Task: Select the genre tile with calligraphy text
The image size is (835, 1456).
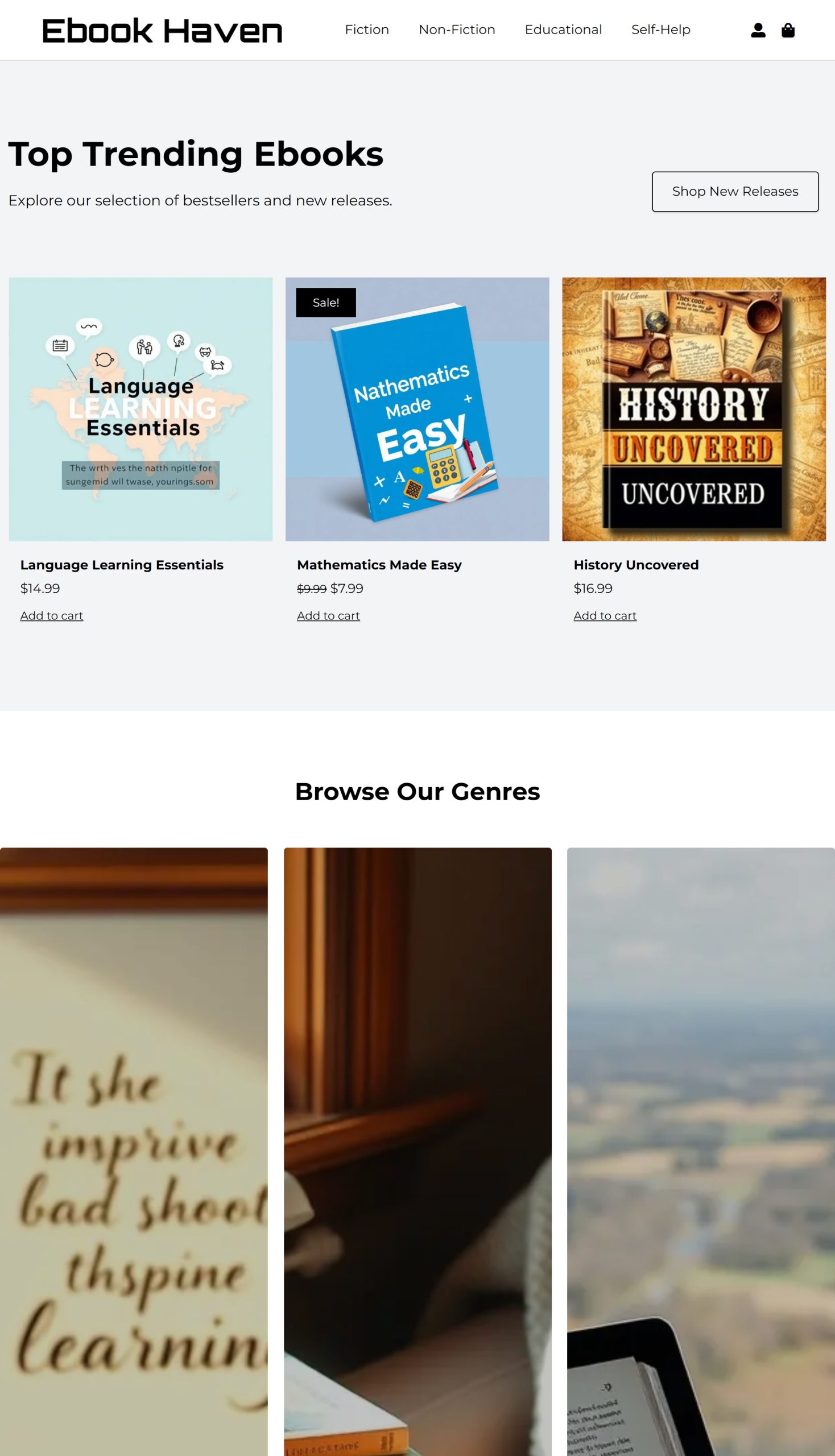Action: click(134, 1147)
